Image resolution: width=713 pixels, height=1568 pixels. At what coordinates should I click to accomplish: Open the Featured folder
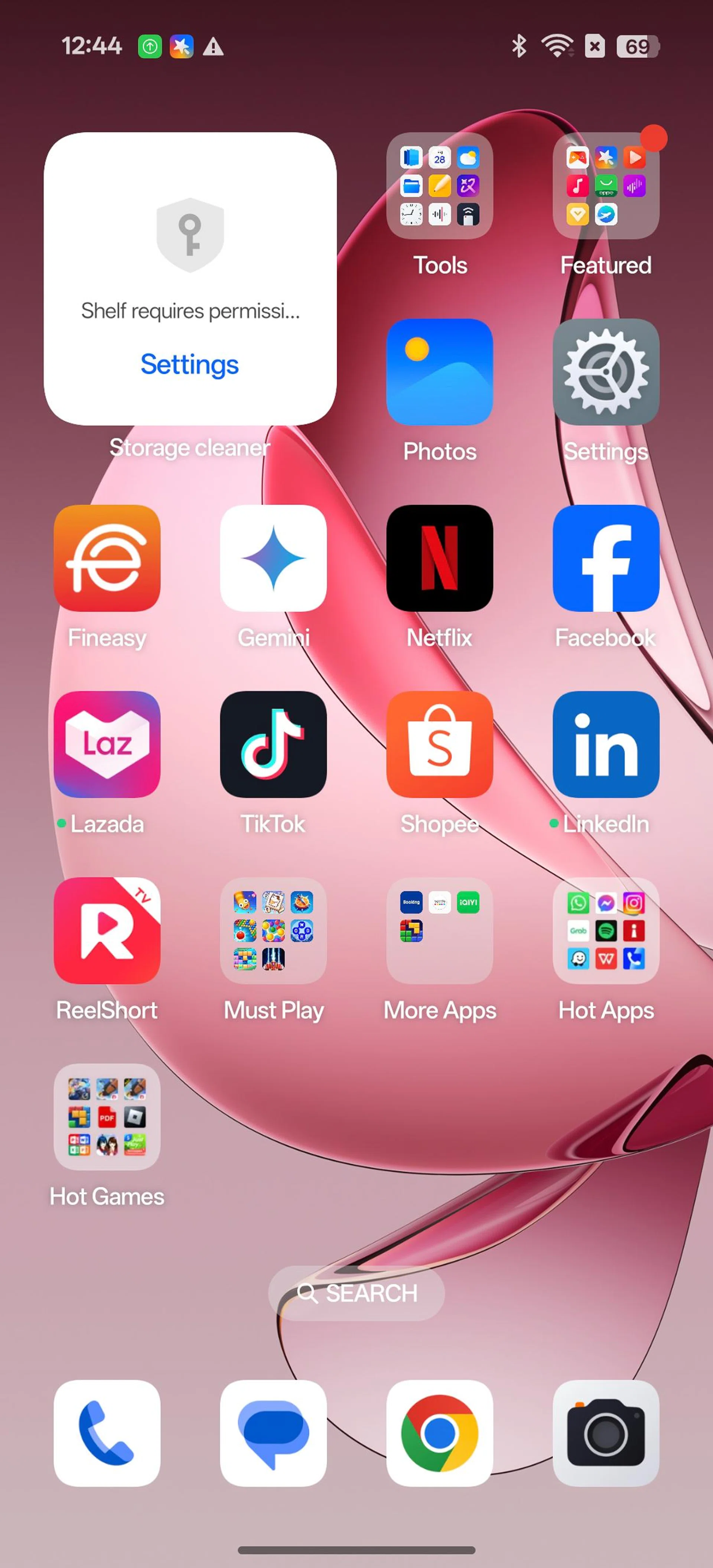[x=605, y=186]
